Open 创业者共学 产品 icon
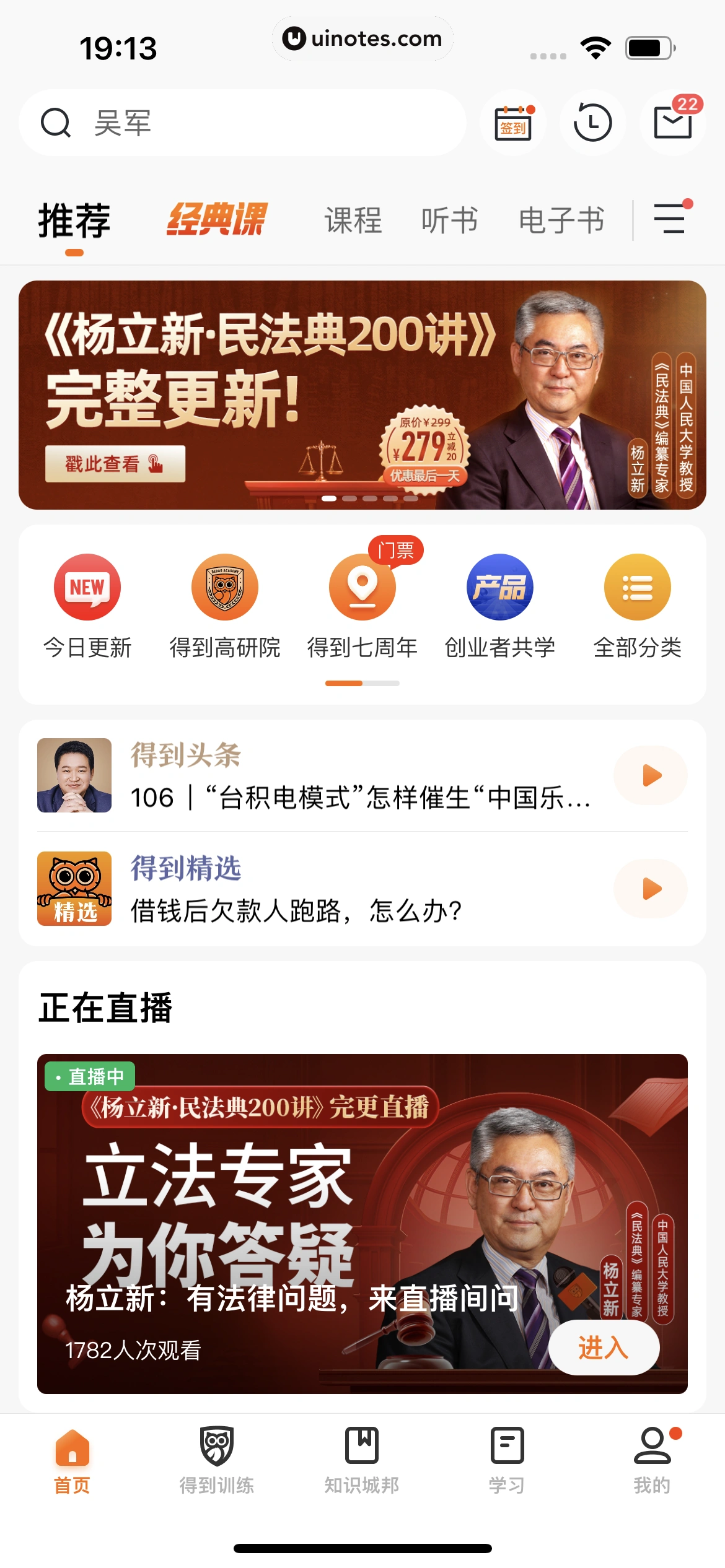Screen dimensions: 725x1568 coord(500,587)
